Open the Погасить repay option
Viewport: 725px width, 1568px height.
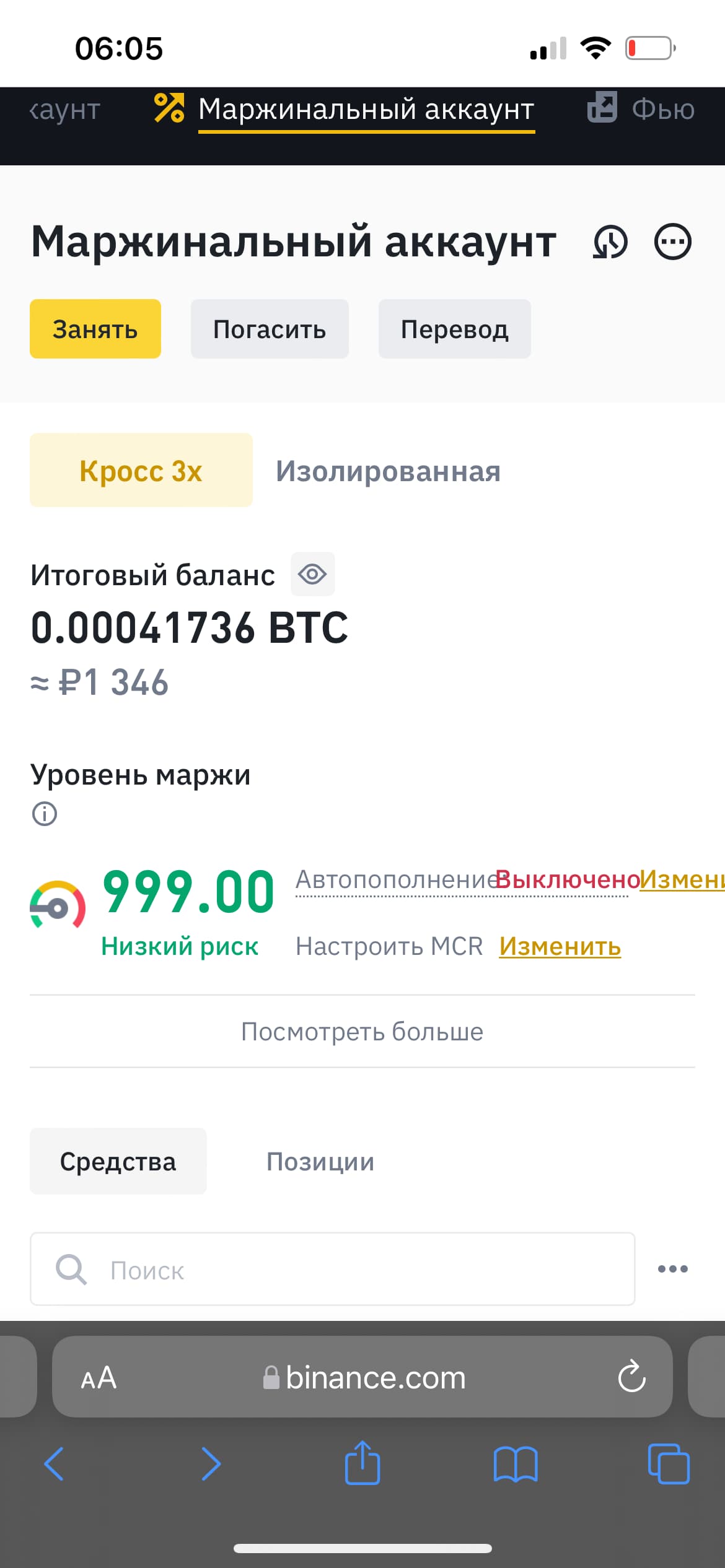pos(270,329)
